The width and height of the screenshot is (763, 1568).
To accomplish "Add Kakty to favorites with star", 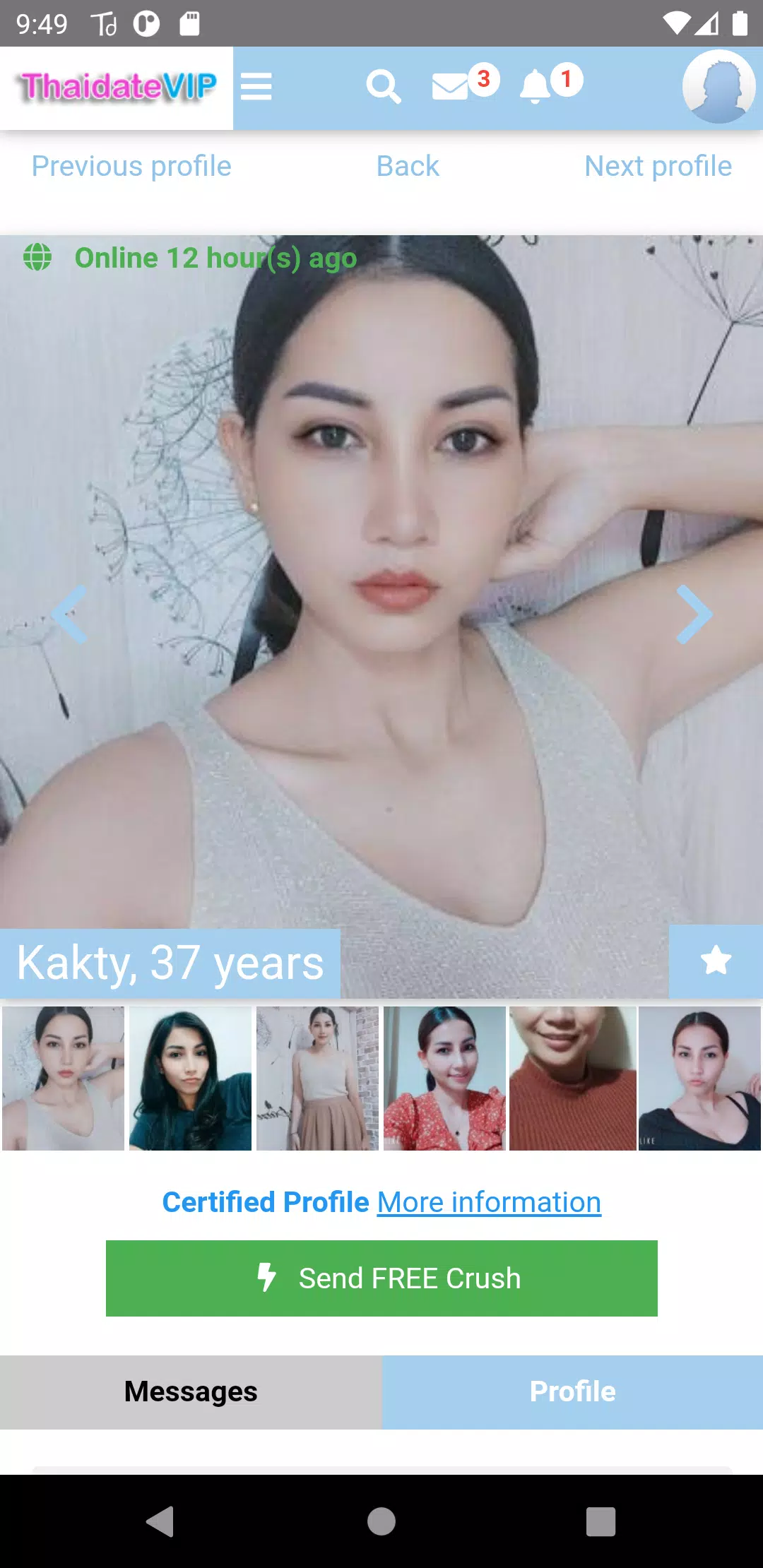I will (716, 961).
